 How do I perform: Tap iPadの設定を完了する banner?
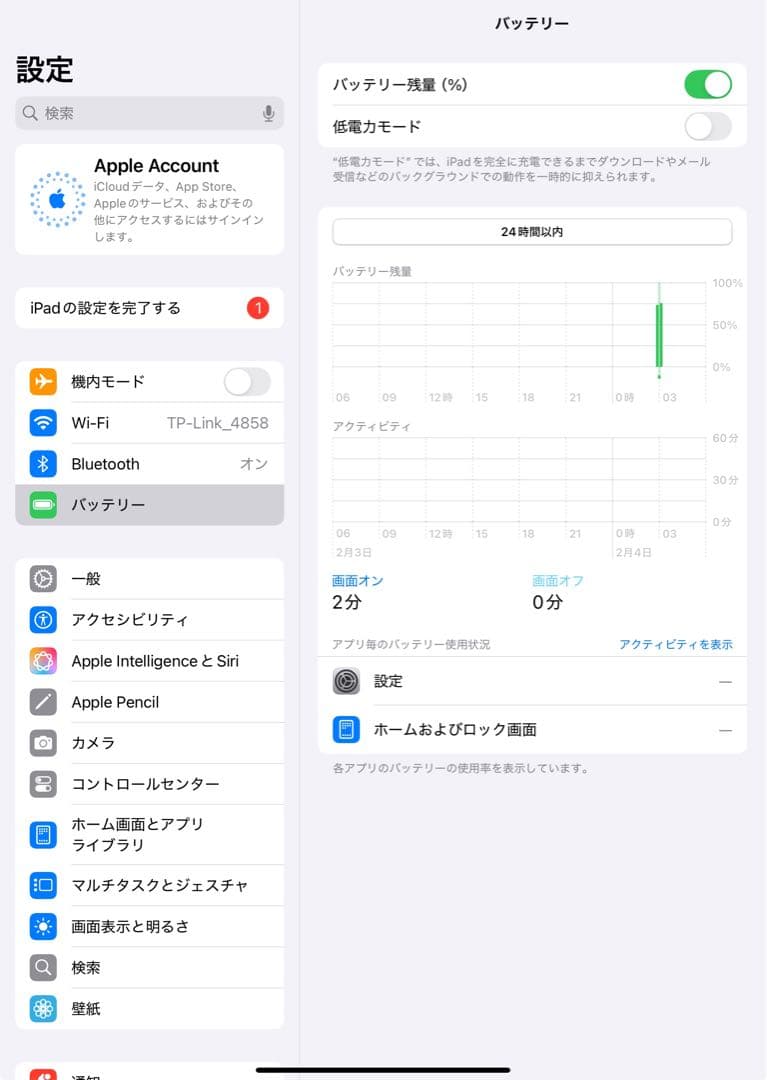[148, 309]
